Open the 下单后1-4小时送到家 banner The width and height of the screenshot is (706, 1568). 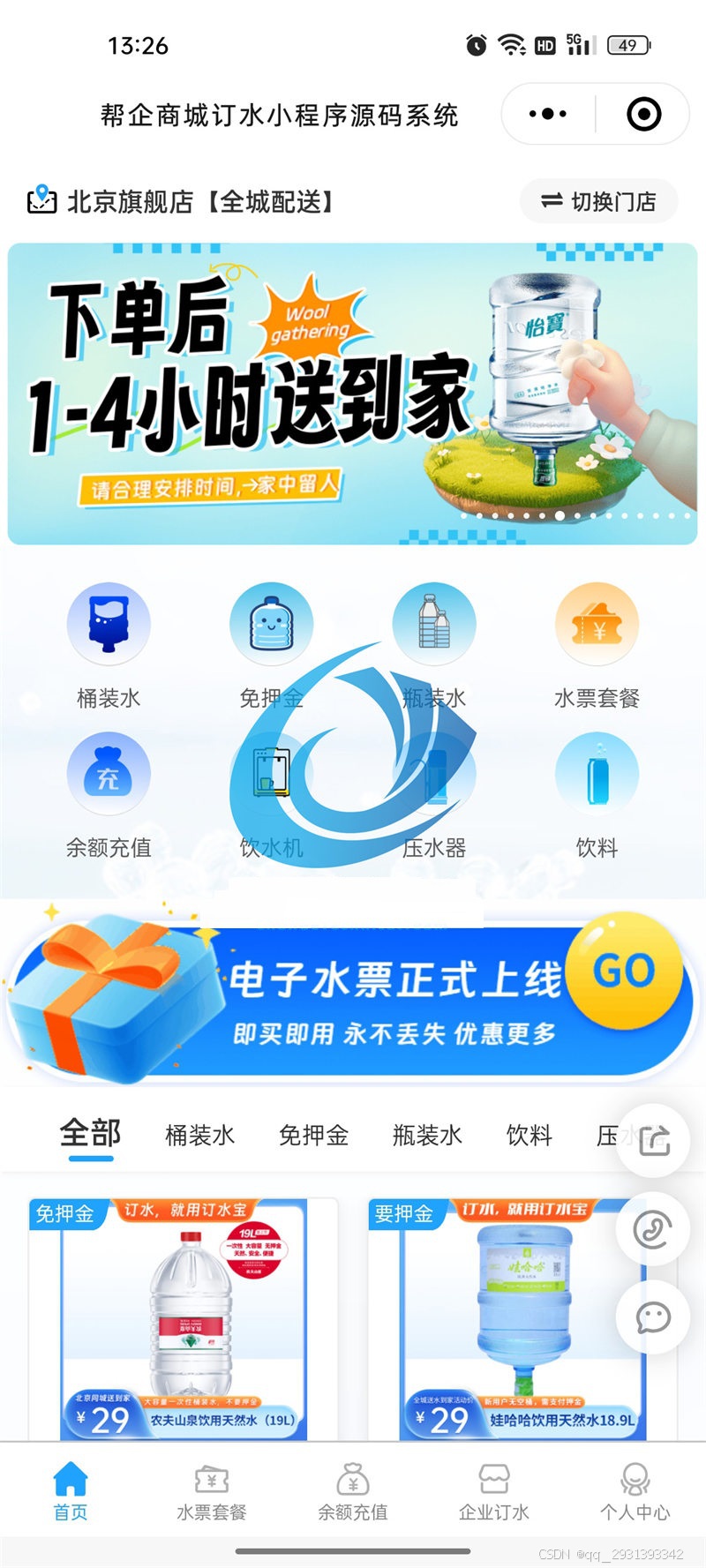pos(352,394)
